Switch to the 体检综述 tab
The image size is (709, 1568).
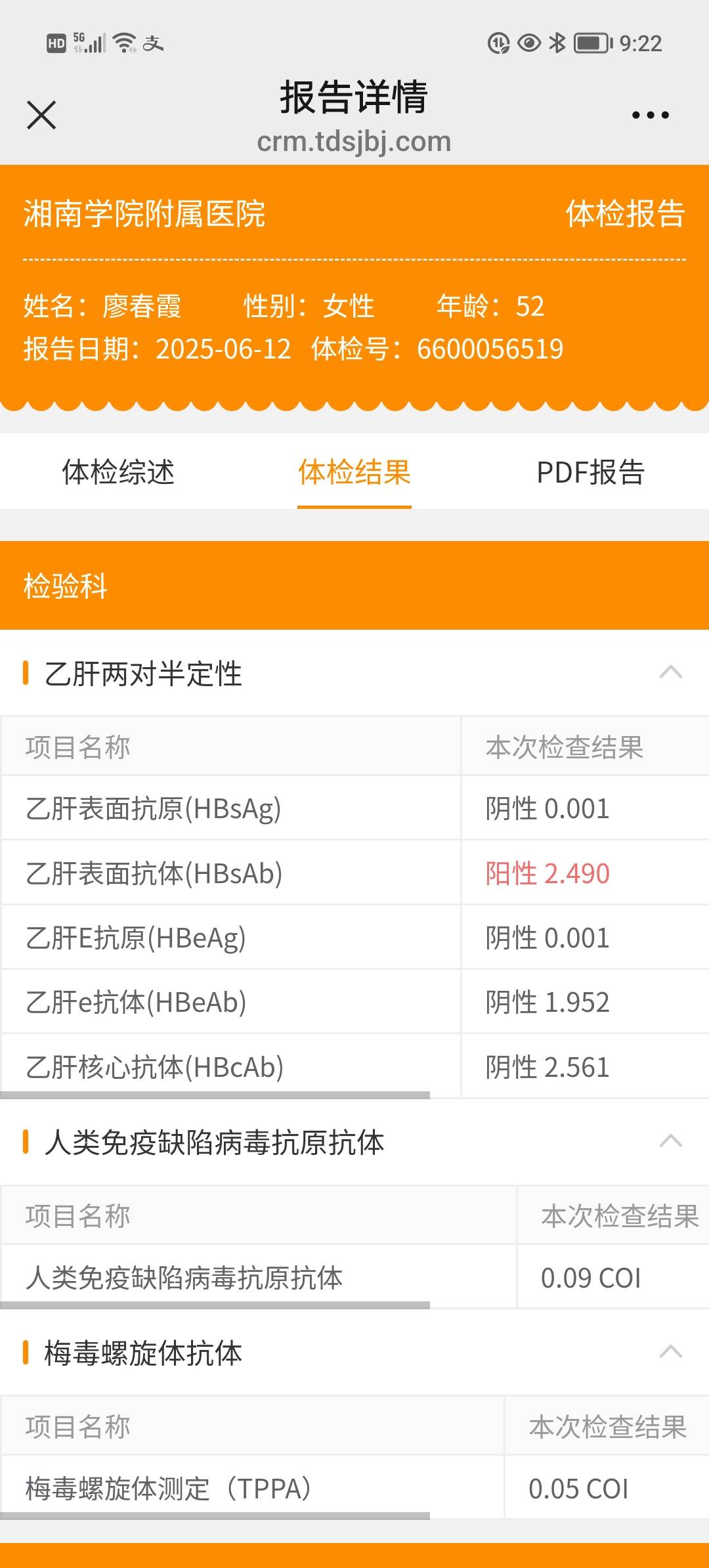click(x=118, y=472)
